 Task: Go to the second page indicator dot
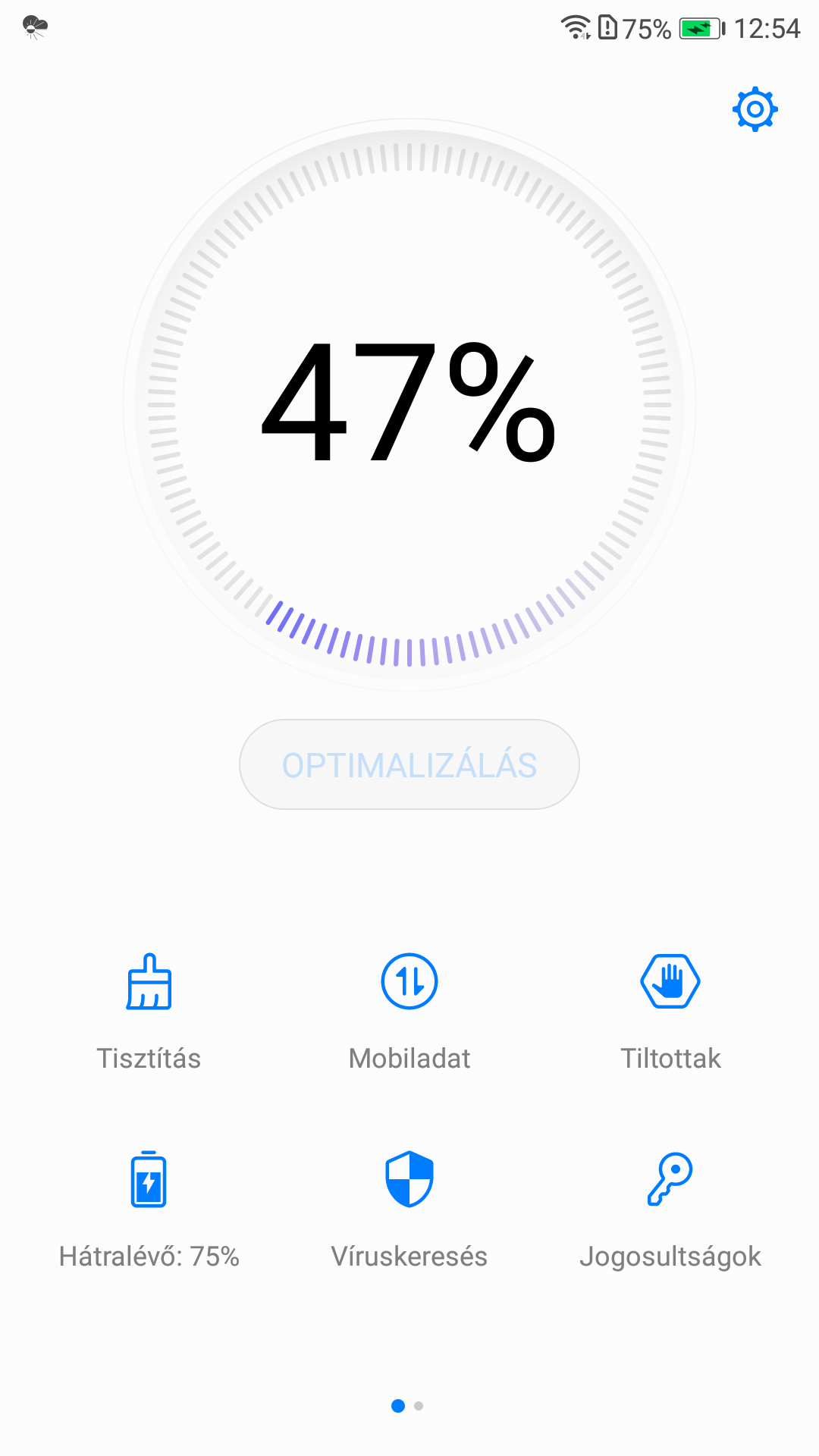coord(419,1406)
